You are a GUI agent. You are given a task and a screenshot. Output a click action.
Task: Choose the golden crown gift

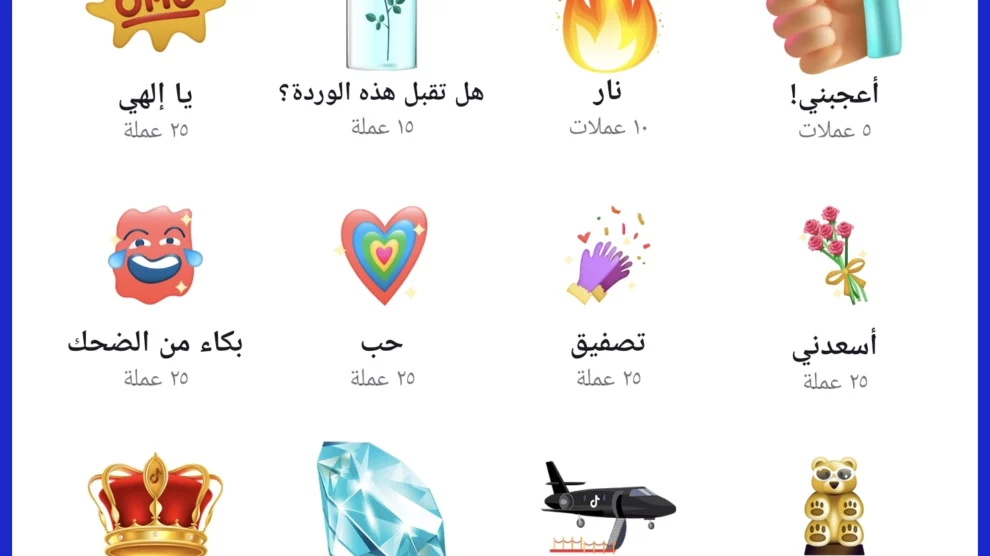pyautogui.click(x=155, y=503)
